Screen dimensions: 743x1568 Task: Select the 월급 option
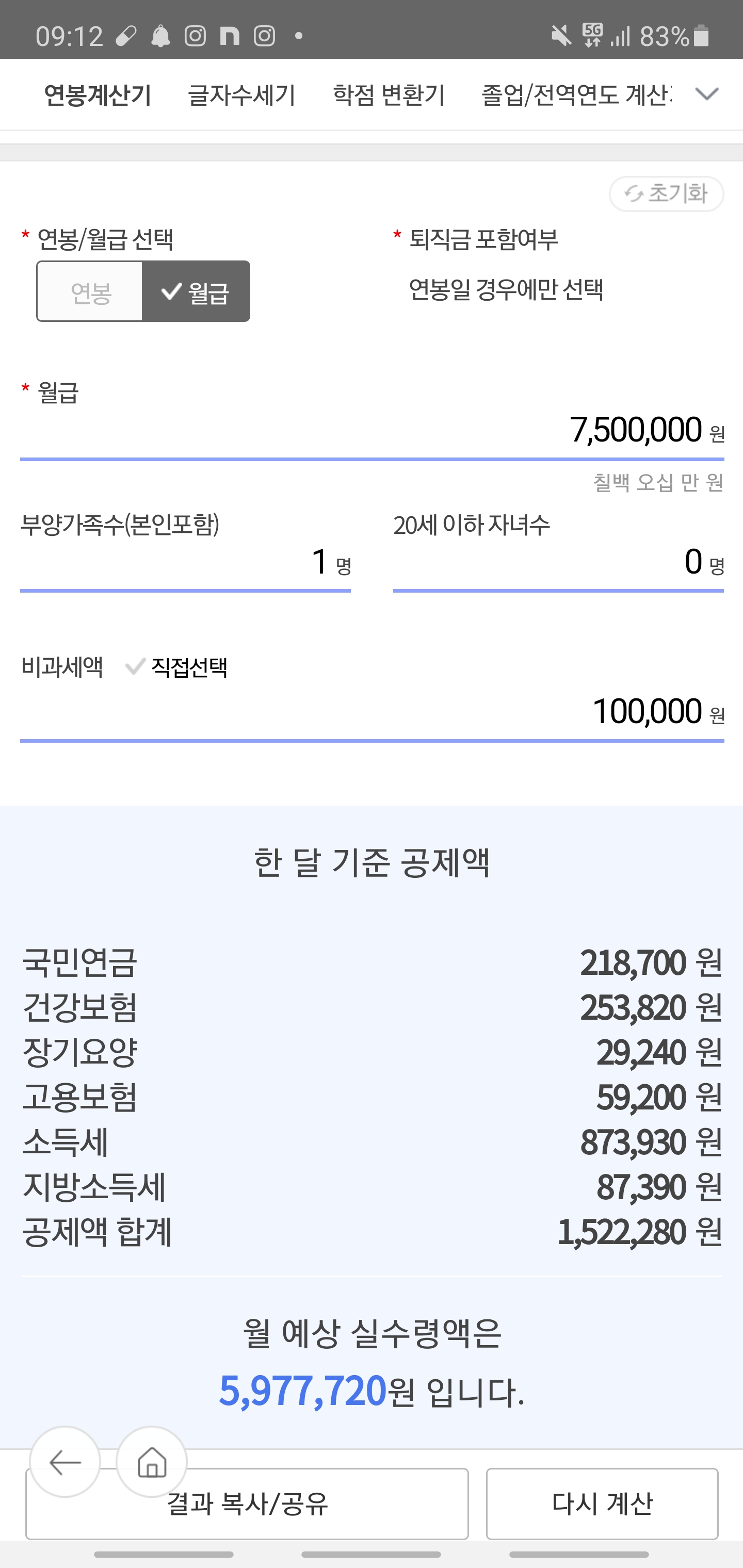click(x=196, y=291)
